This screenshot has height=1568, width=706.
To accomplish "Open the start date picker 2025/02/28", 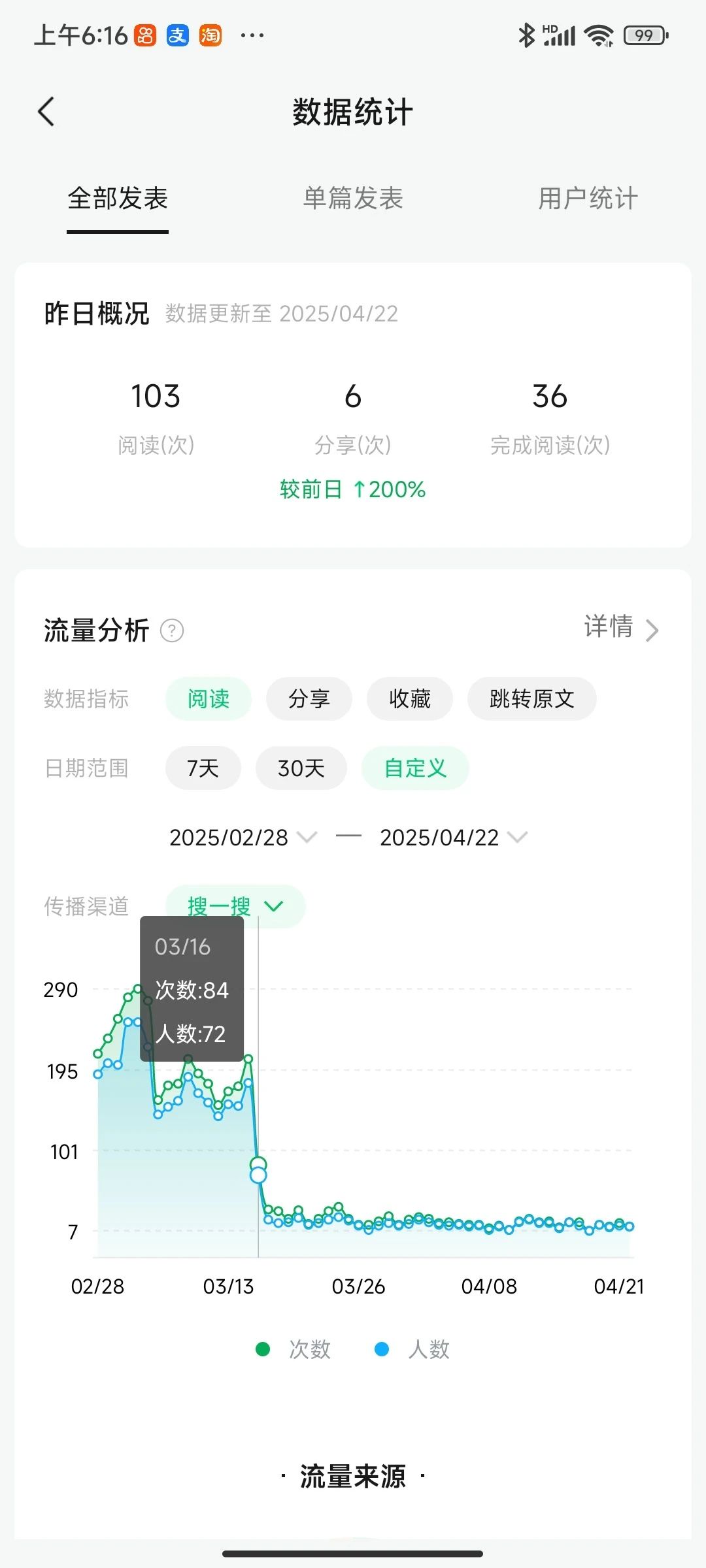I will (x=243, y=838).
